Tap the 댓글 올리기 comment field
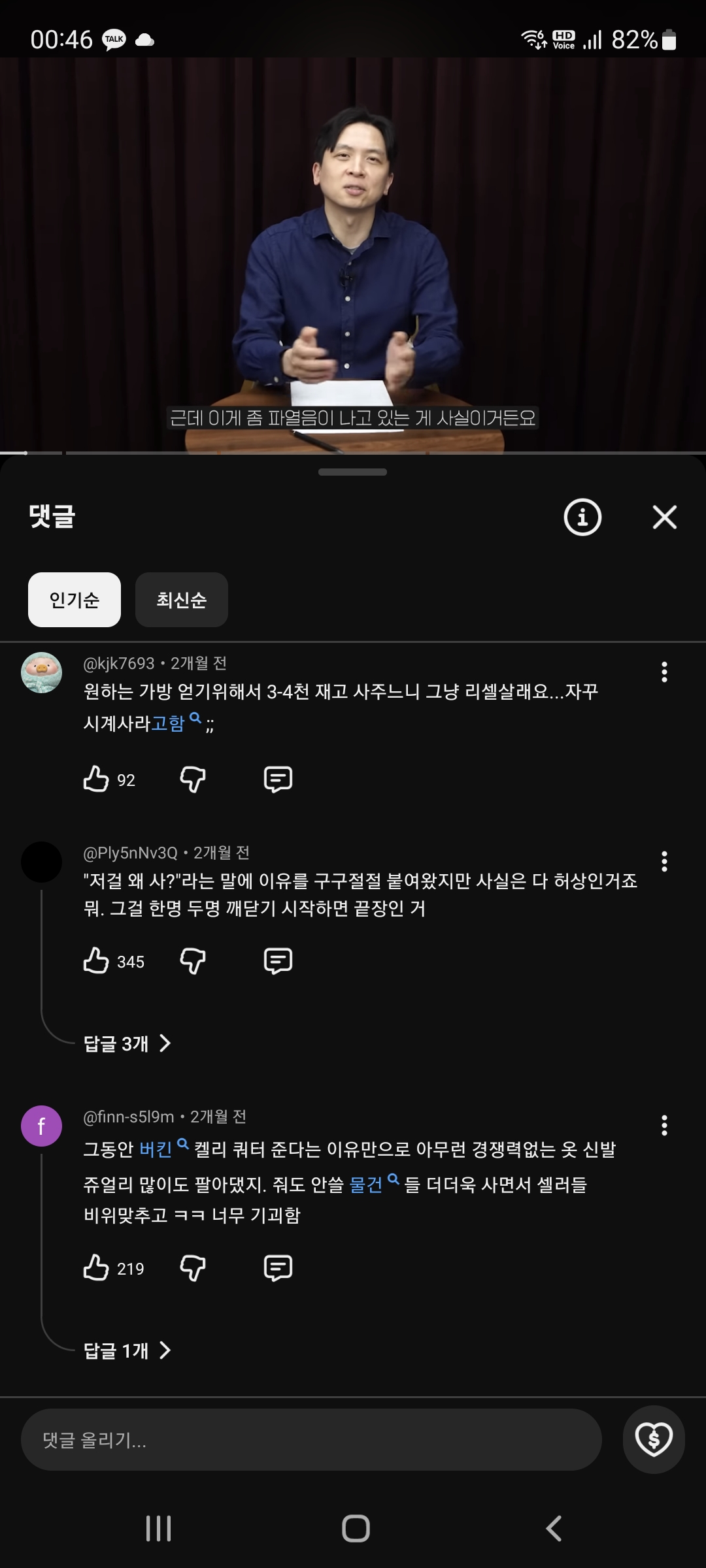 click(311, 1439)
